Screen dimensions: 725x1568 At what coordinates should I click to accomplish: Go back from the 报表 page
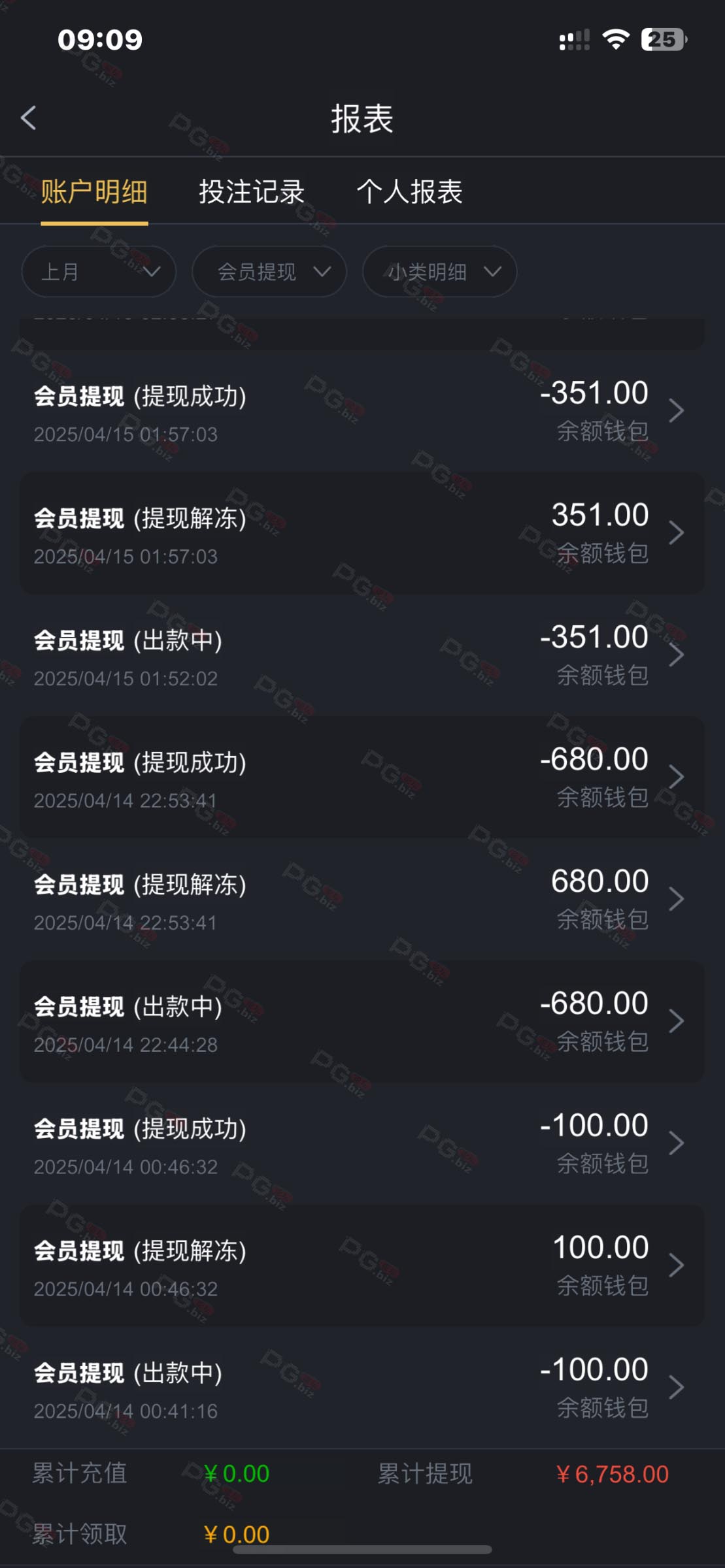pyautogui.click(x=29, y=118)
